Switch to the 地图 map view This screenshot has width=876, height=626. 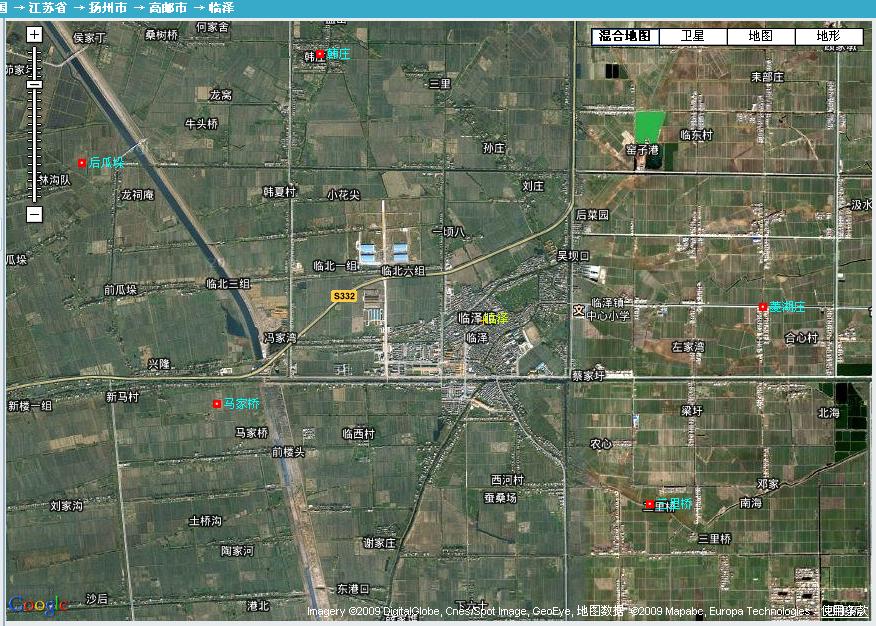point(761,36)
